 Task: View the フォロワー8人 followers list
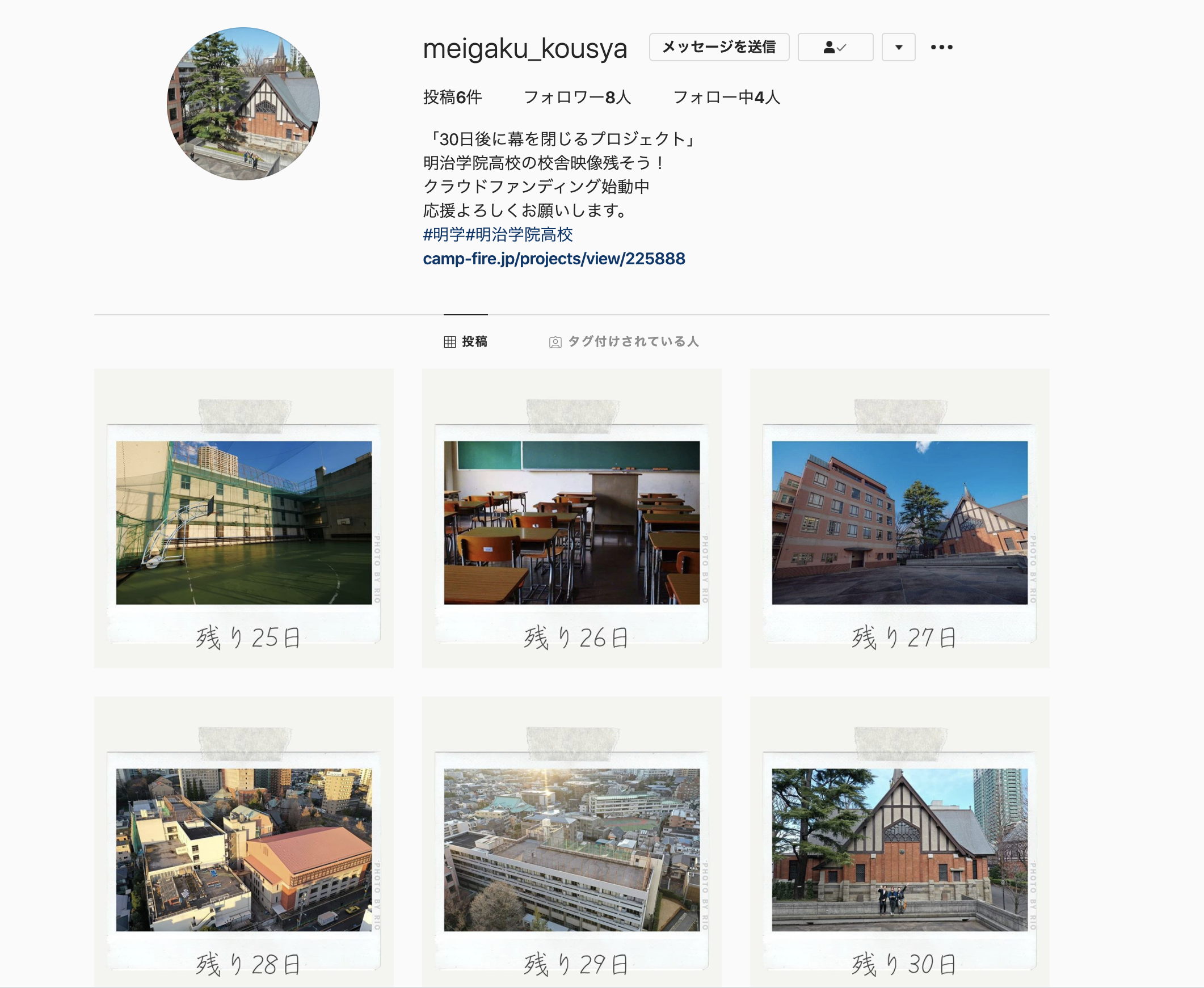coord(576,98)
